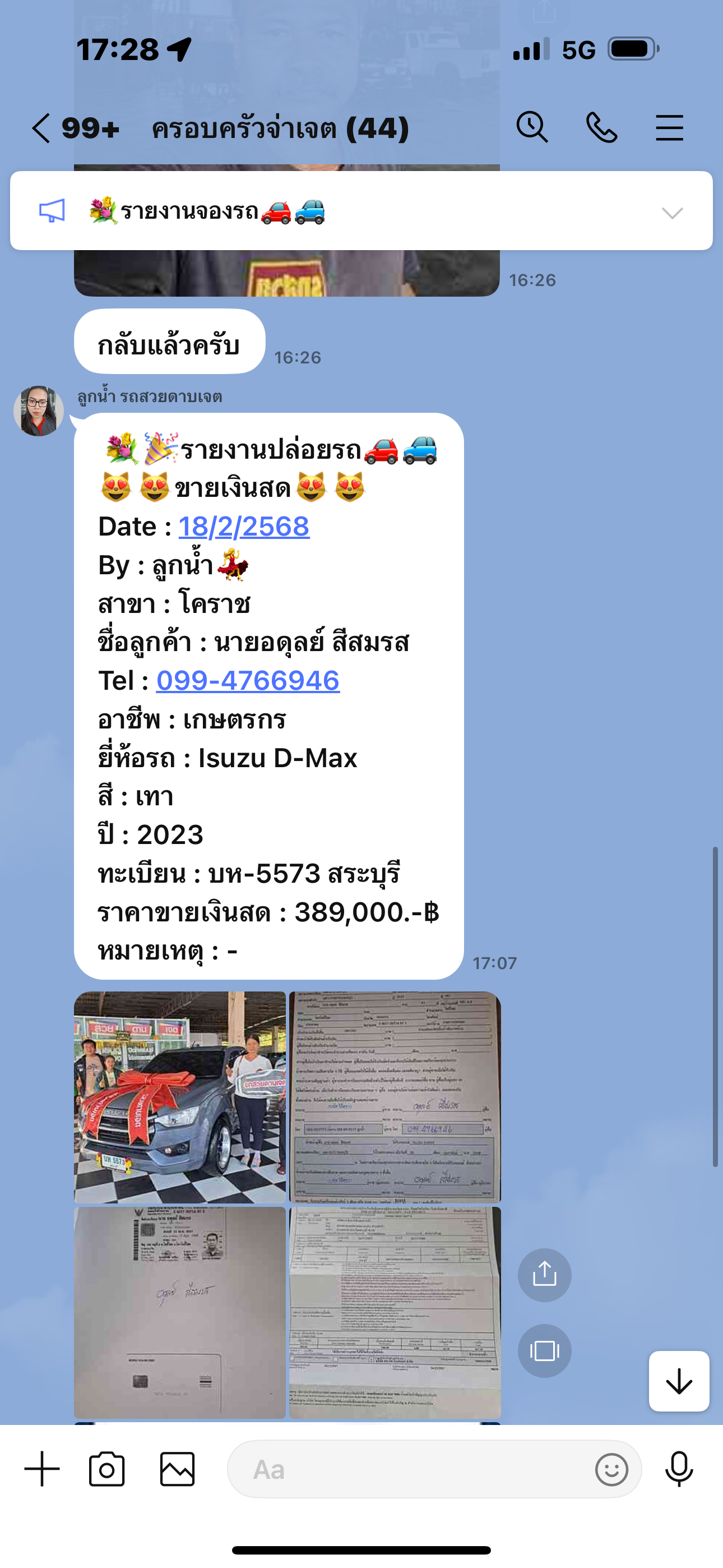Screen dimensions: 723x1568
Task: Open the date link 18/2/2568
Action: pos(244,527)
